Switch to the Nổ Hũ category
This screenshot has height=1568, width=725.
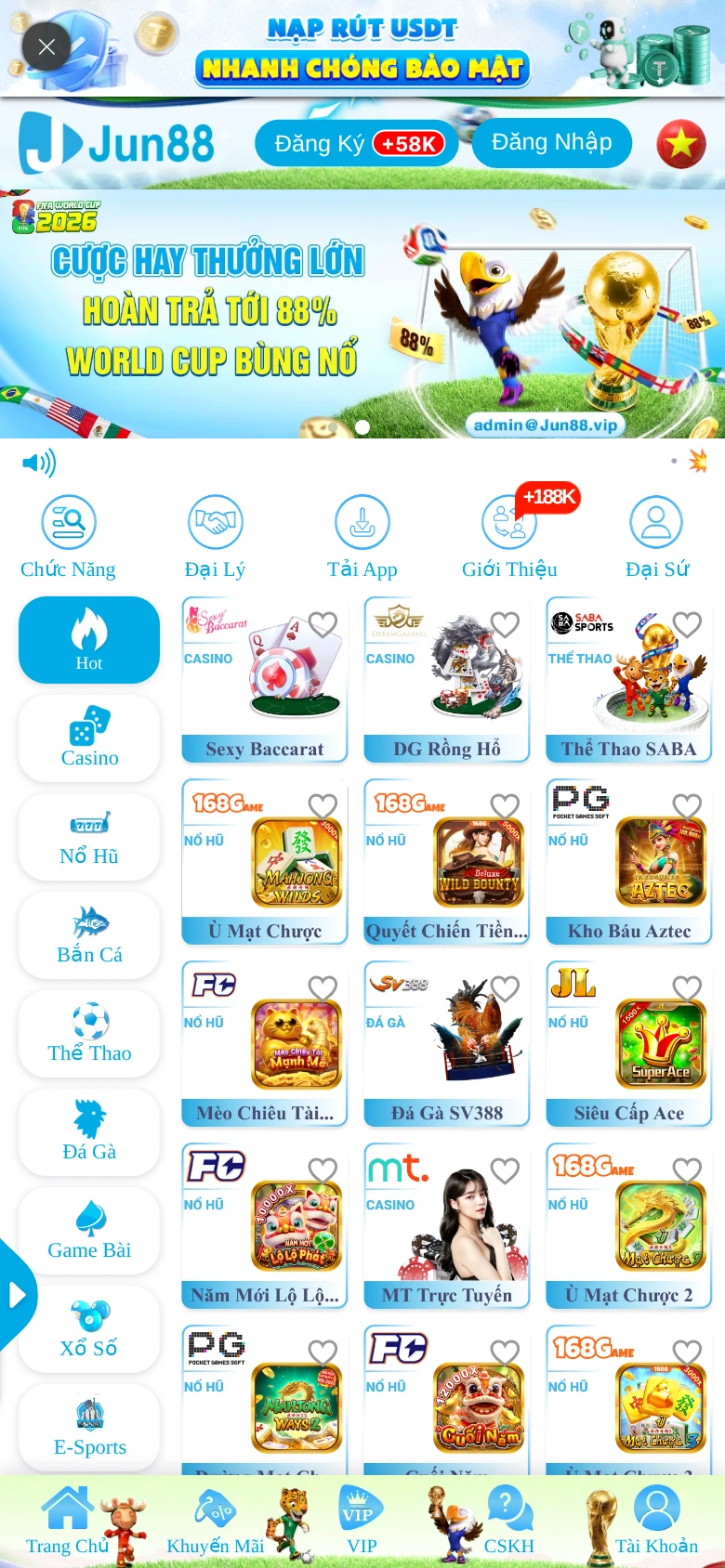click(89, 836)
